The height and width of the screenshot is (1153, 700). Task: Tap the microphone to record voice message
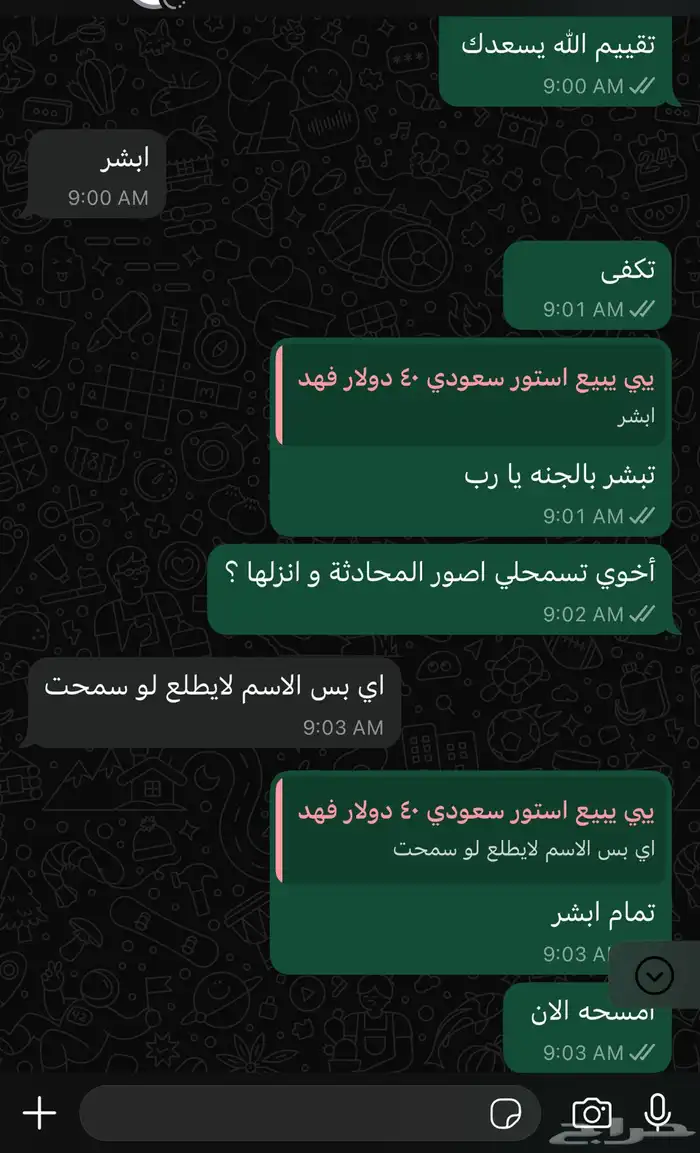[x=657, y=1112]
